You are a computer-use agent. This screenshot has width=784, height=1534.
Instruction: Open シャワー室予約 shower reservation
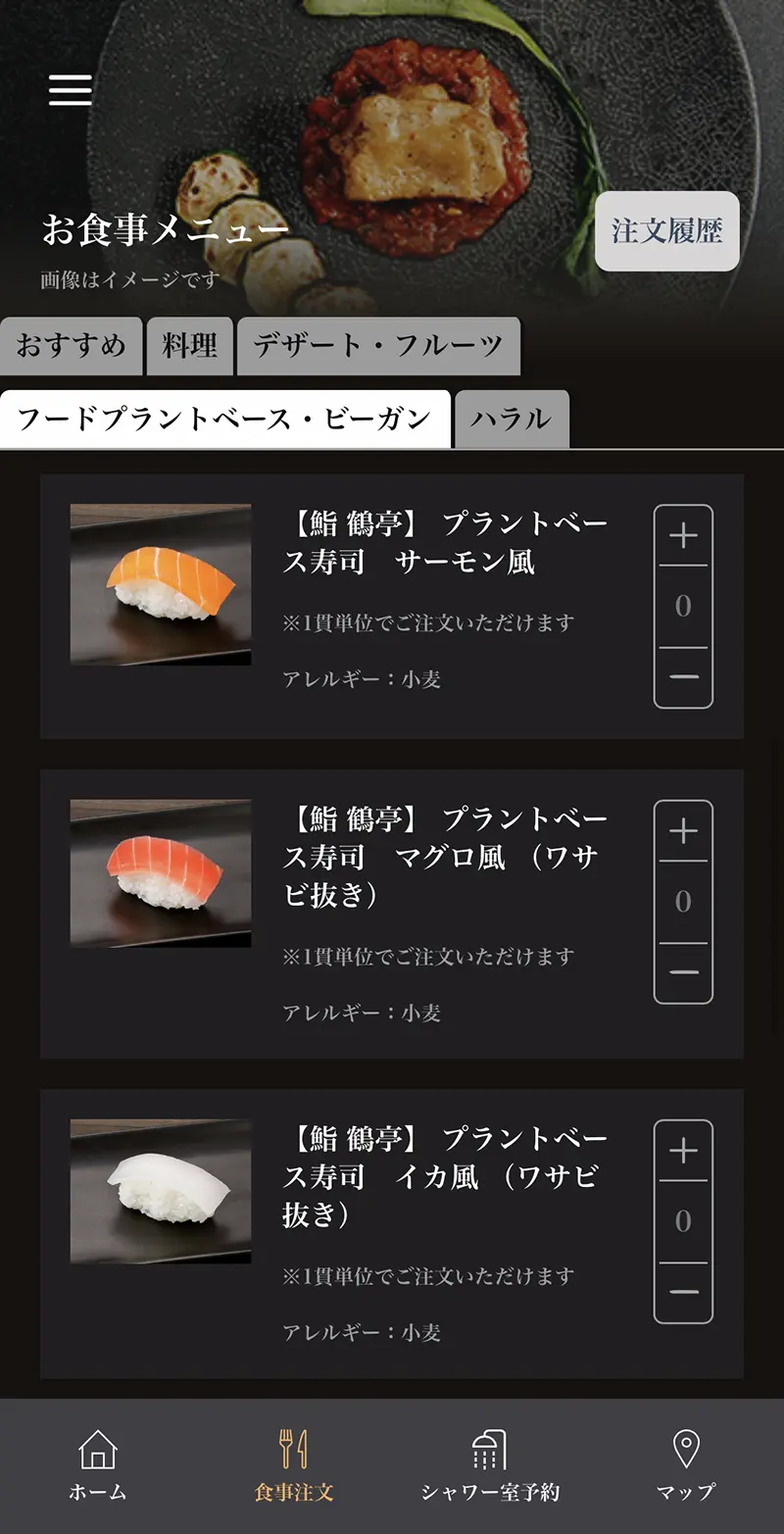[x=490, y=1465]
